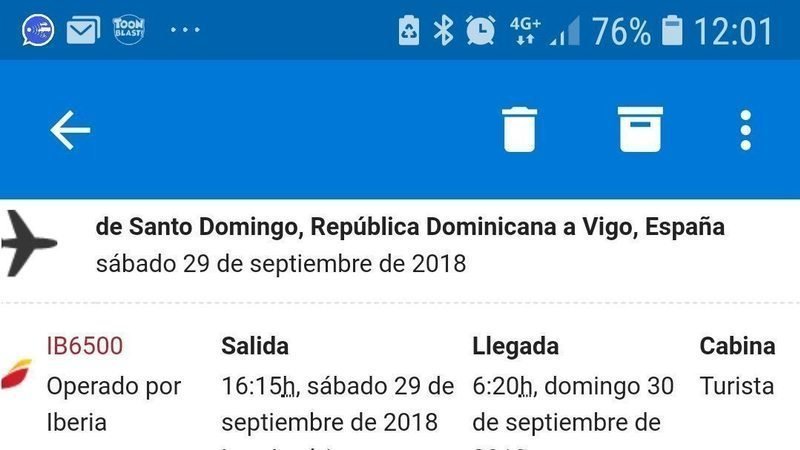Go back using the back arrow
800x450 pixels.
[70, 130]
